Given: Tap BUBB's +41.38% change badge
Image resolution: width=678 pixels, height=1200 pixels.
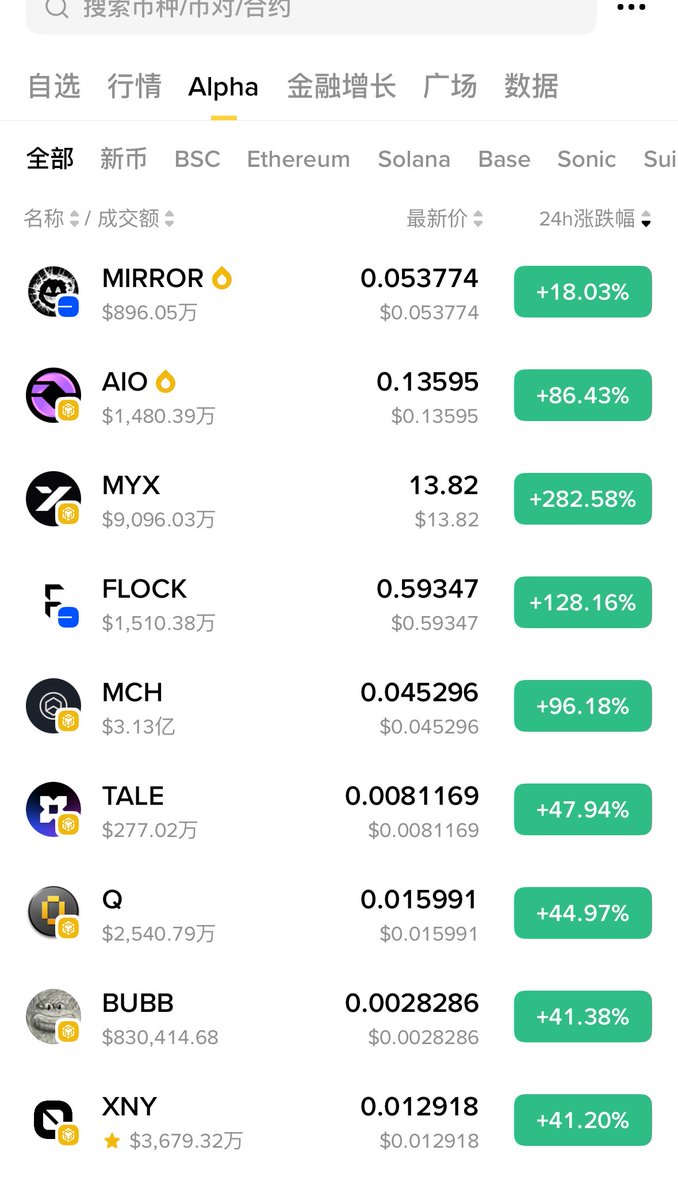Looking at the screenshot, I should (583, 1017).
